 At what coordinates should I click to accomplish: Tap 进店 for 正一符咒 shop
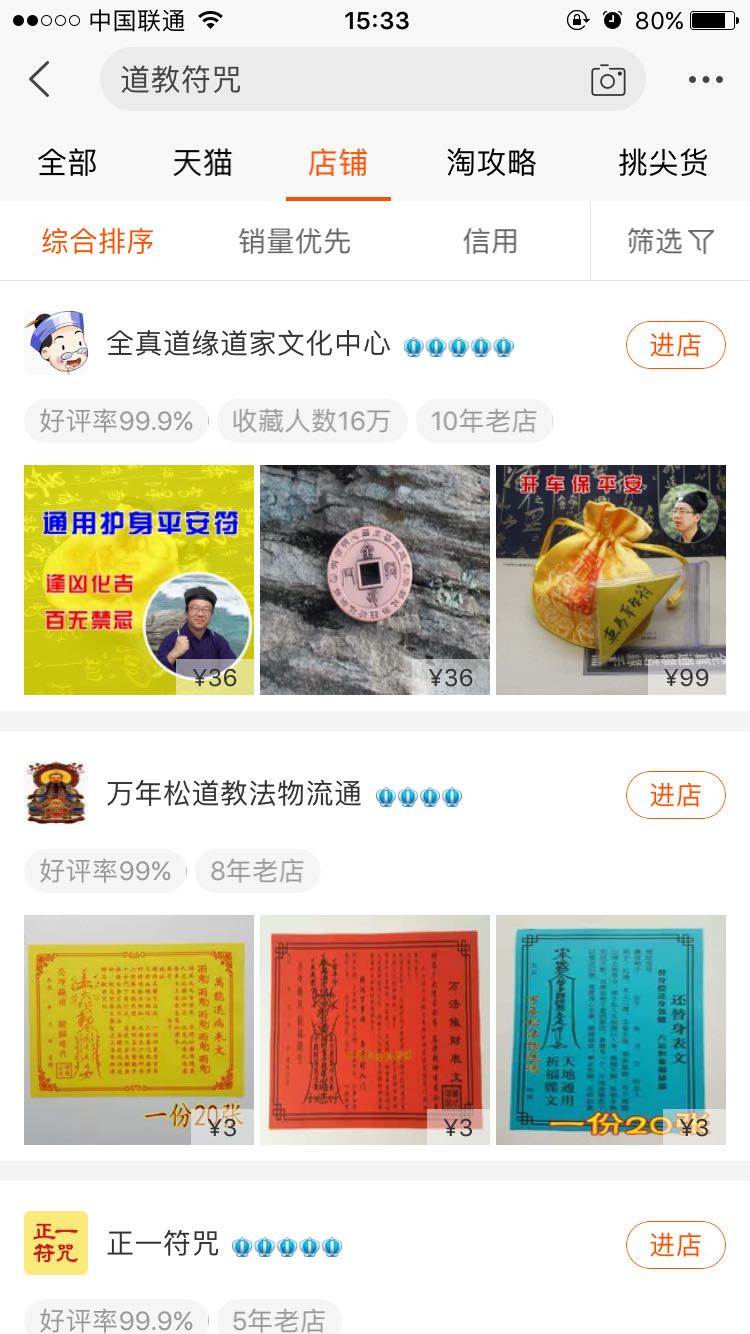click(675, 1245)
